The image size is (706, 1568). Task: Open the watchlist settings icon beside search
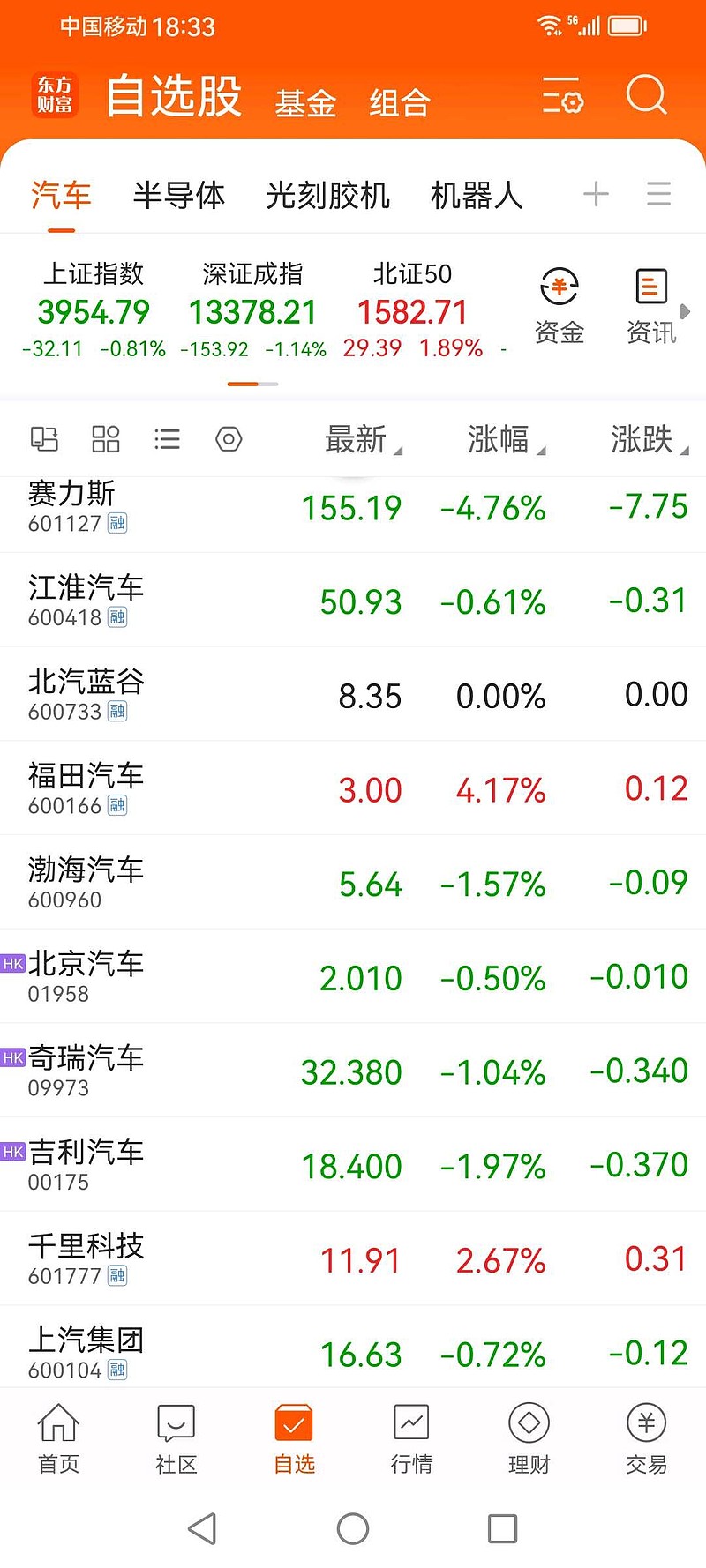point(562,99)
